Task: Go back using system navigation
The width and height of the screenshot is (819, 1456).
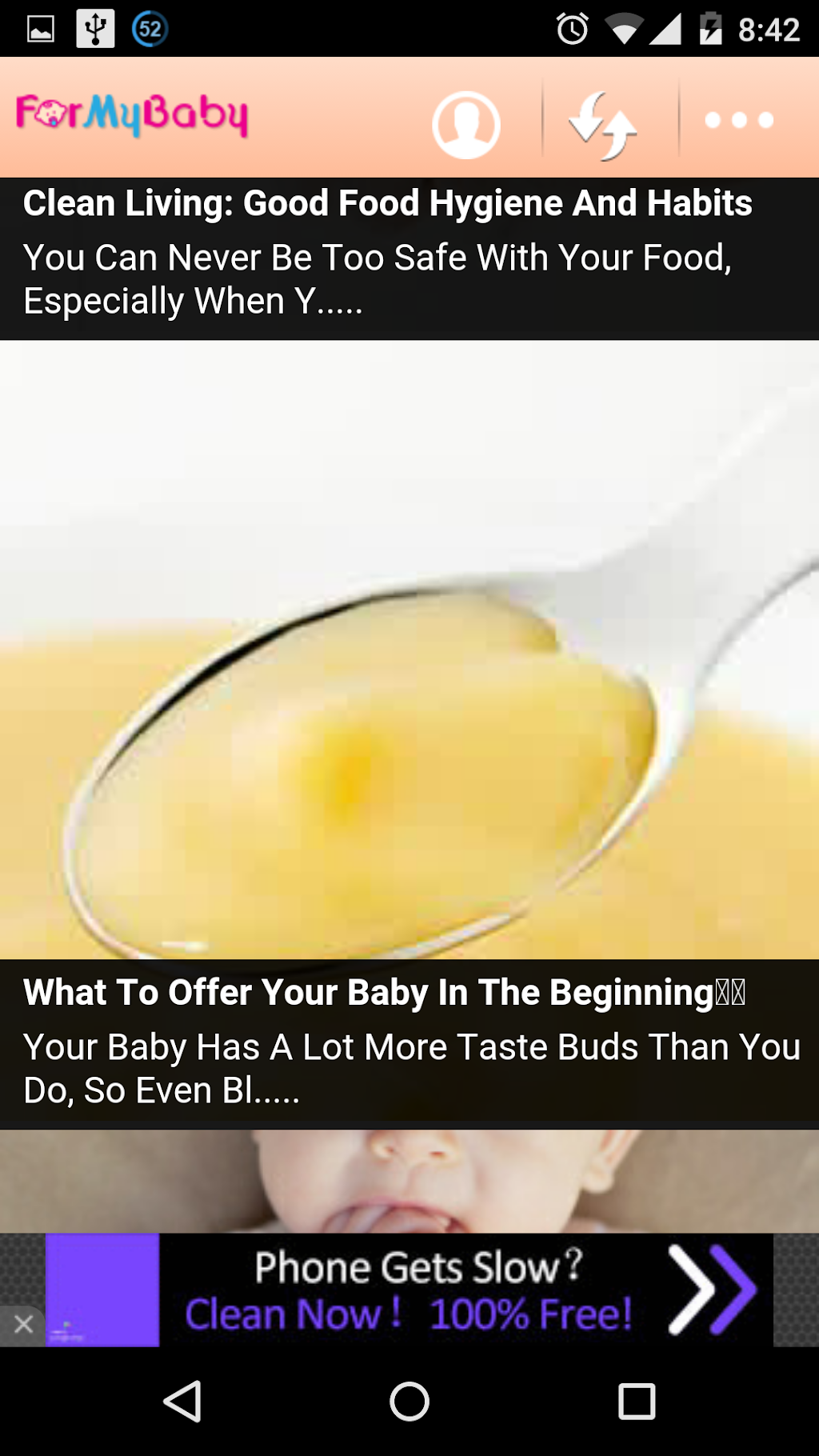Action: pos(183,1401)
